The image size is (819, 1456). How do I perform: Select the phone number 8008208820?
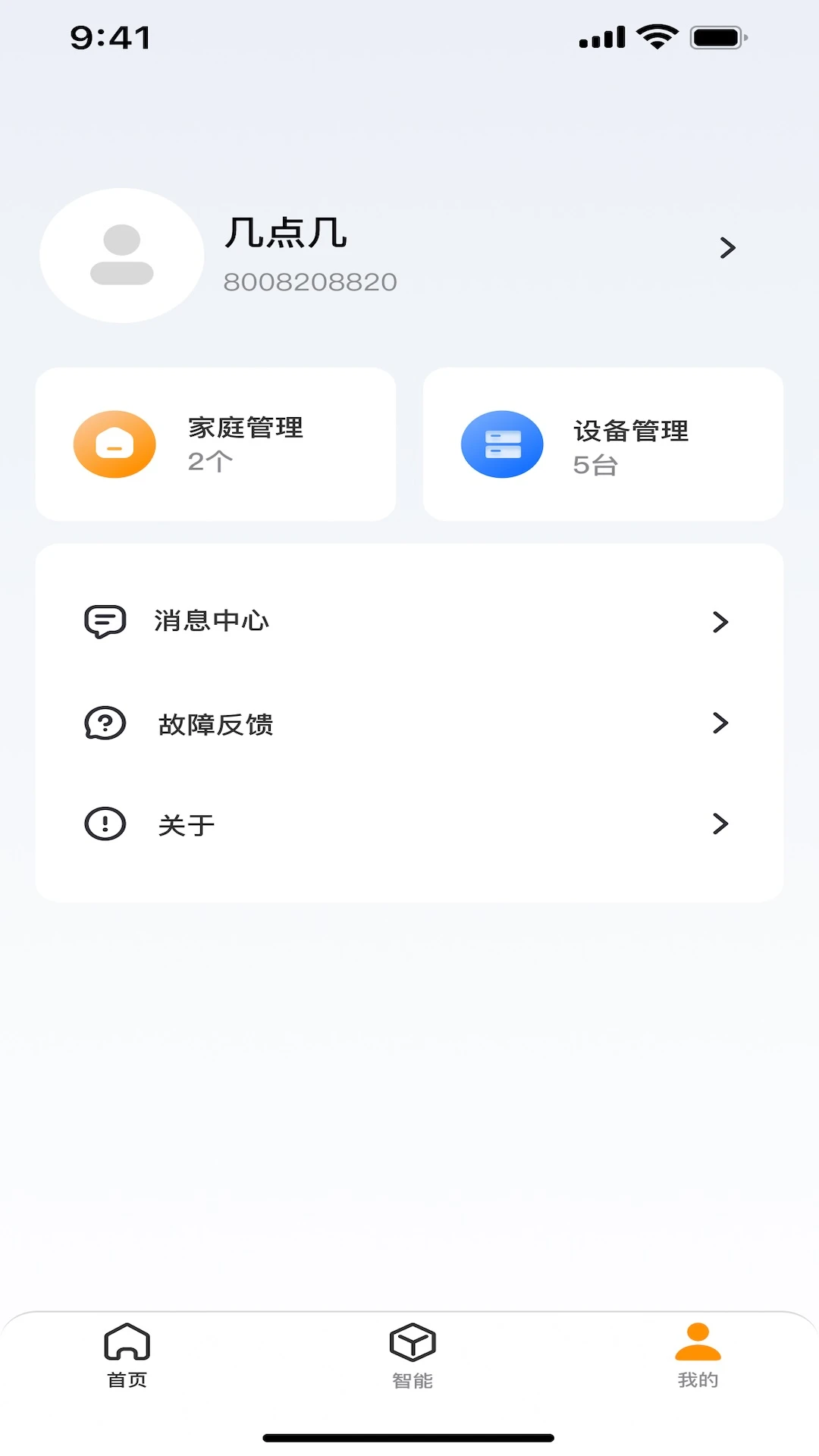311,281
